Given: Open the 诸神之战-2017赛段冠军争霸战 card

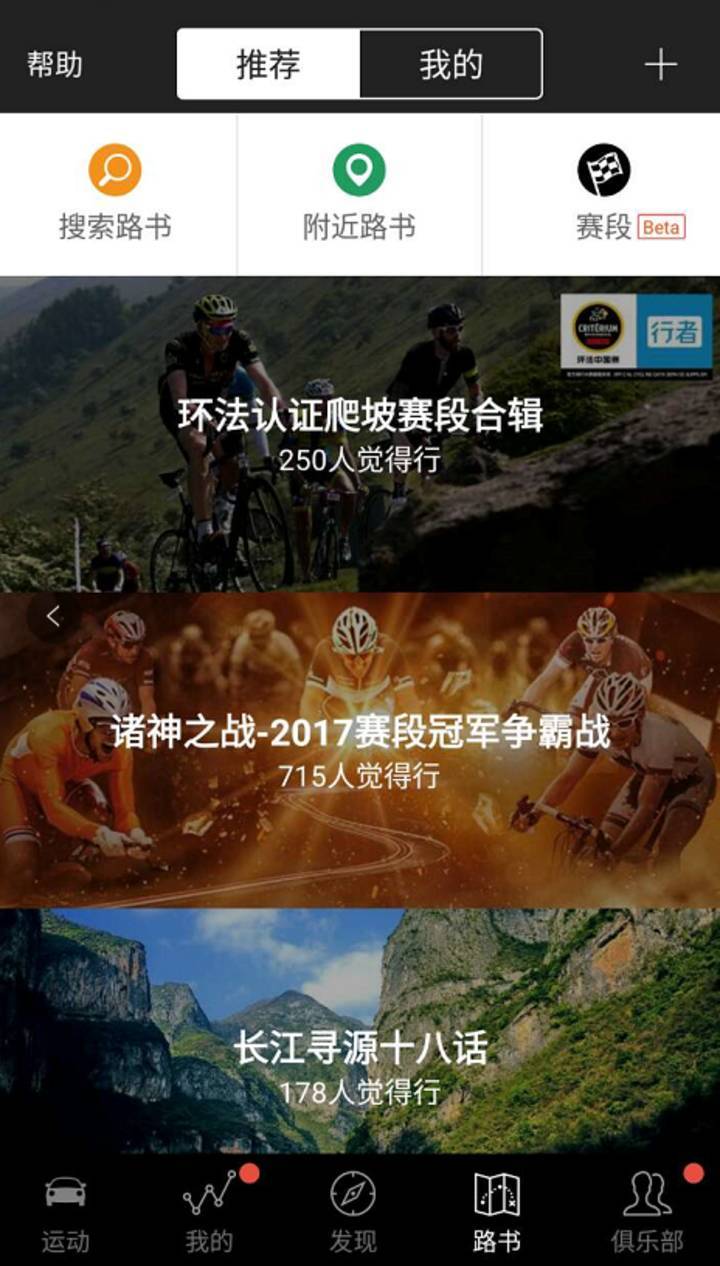Looking at the screenshot, I should click(360, 750).
